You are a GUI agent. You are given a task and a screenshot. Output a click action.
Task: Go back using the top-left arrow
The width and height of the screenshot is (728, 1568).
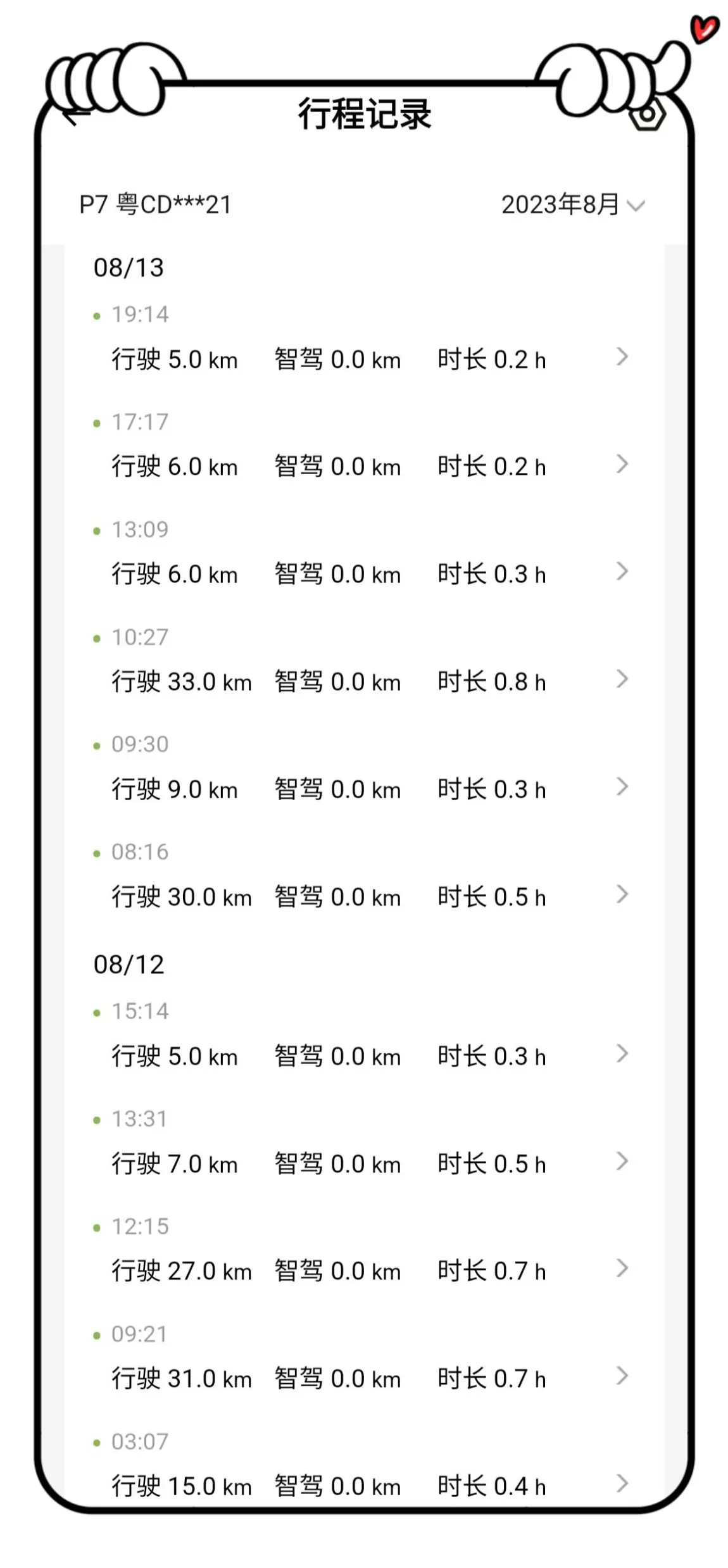click(76, 116)
